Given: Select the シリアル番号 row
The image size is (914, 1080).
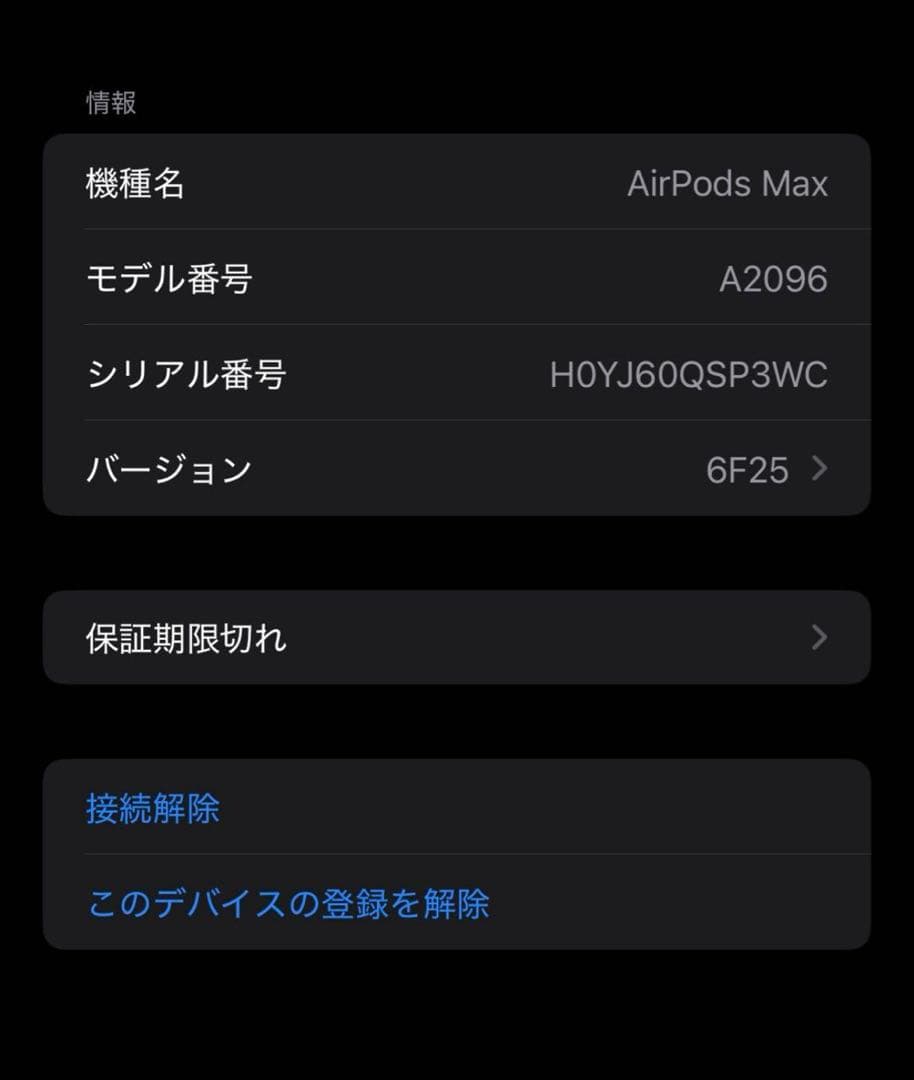Looking at the screenshot, I should click(457, 373).
